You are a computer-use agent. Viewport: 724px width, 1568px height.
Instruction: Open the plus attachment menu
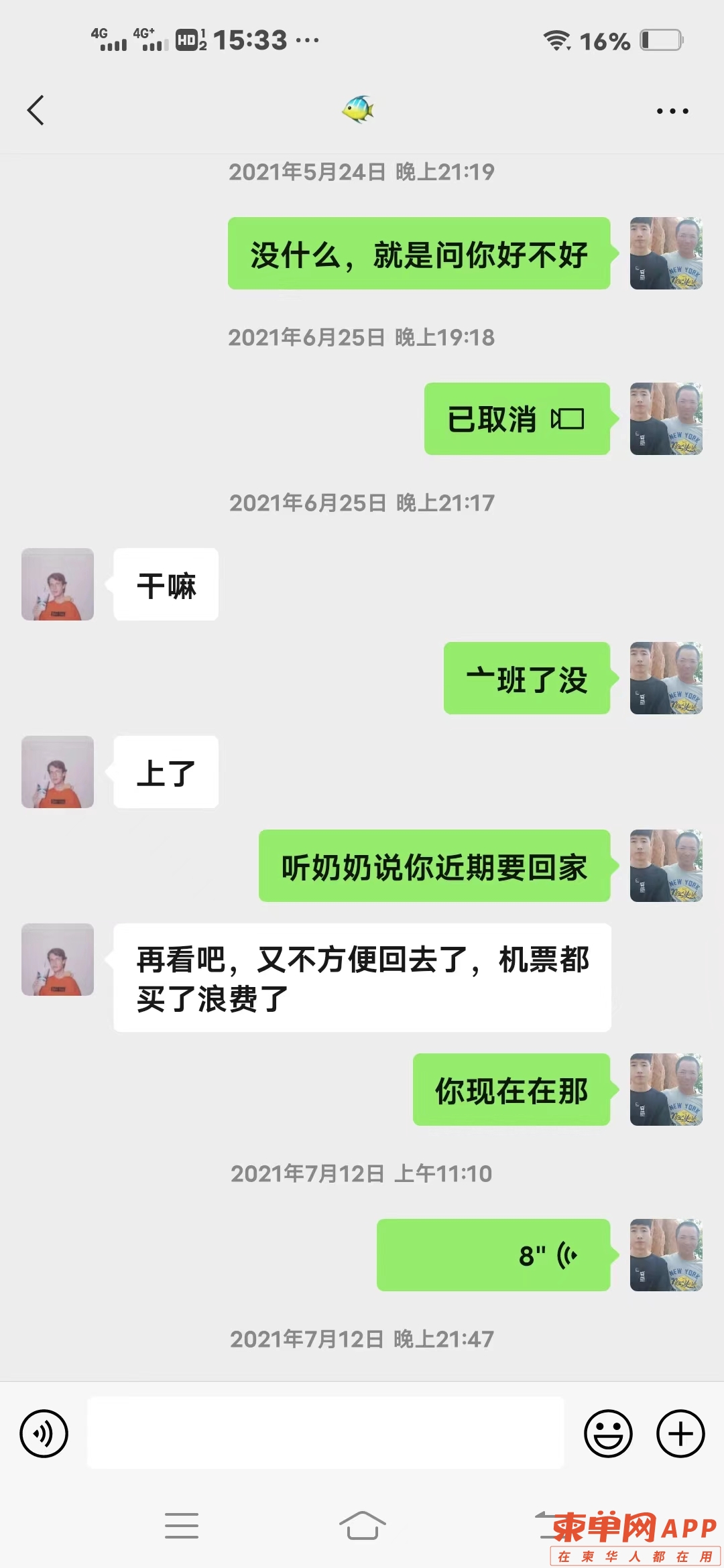tap(680, 1433)
